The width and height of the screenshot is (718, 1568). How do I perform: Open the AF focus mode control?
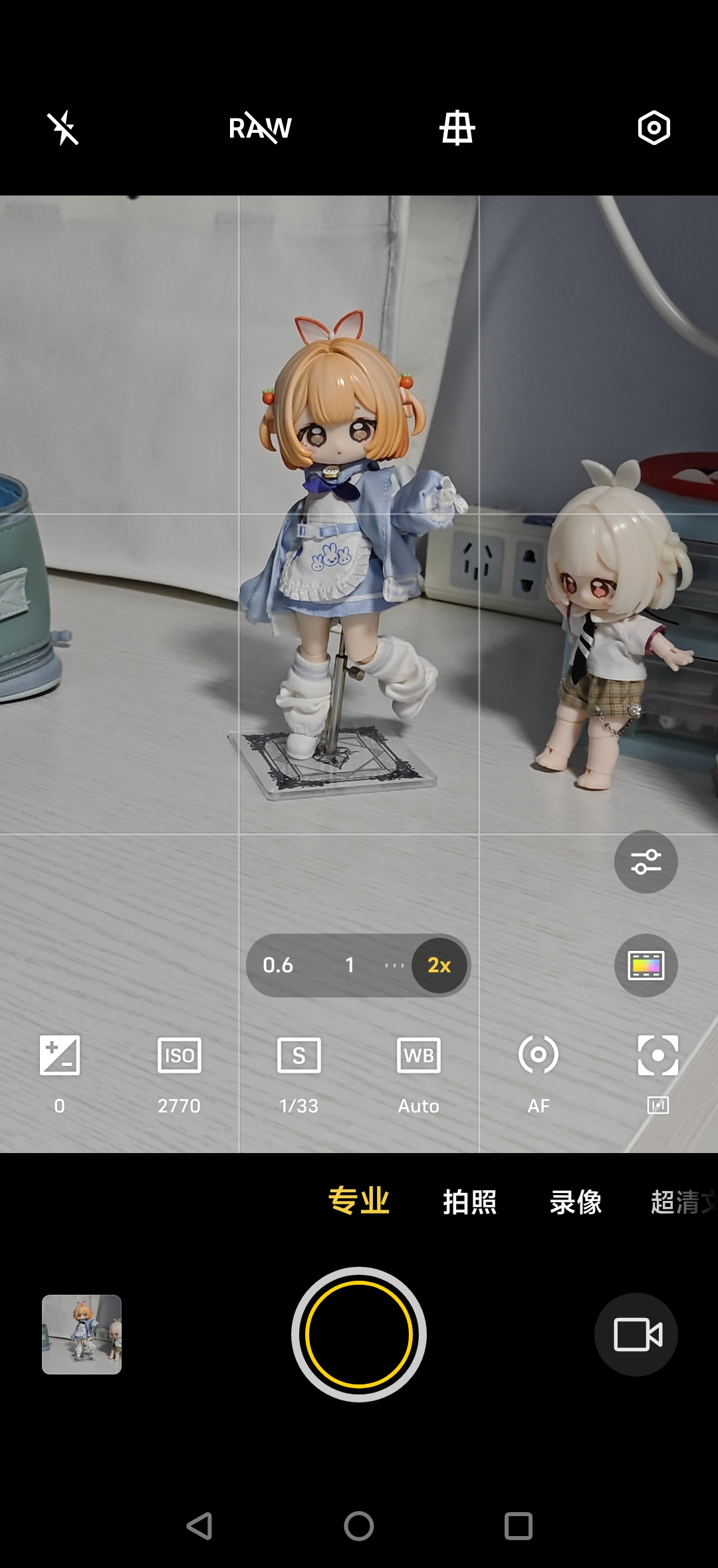[538, 1071]
